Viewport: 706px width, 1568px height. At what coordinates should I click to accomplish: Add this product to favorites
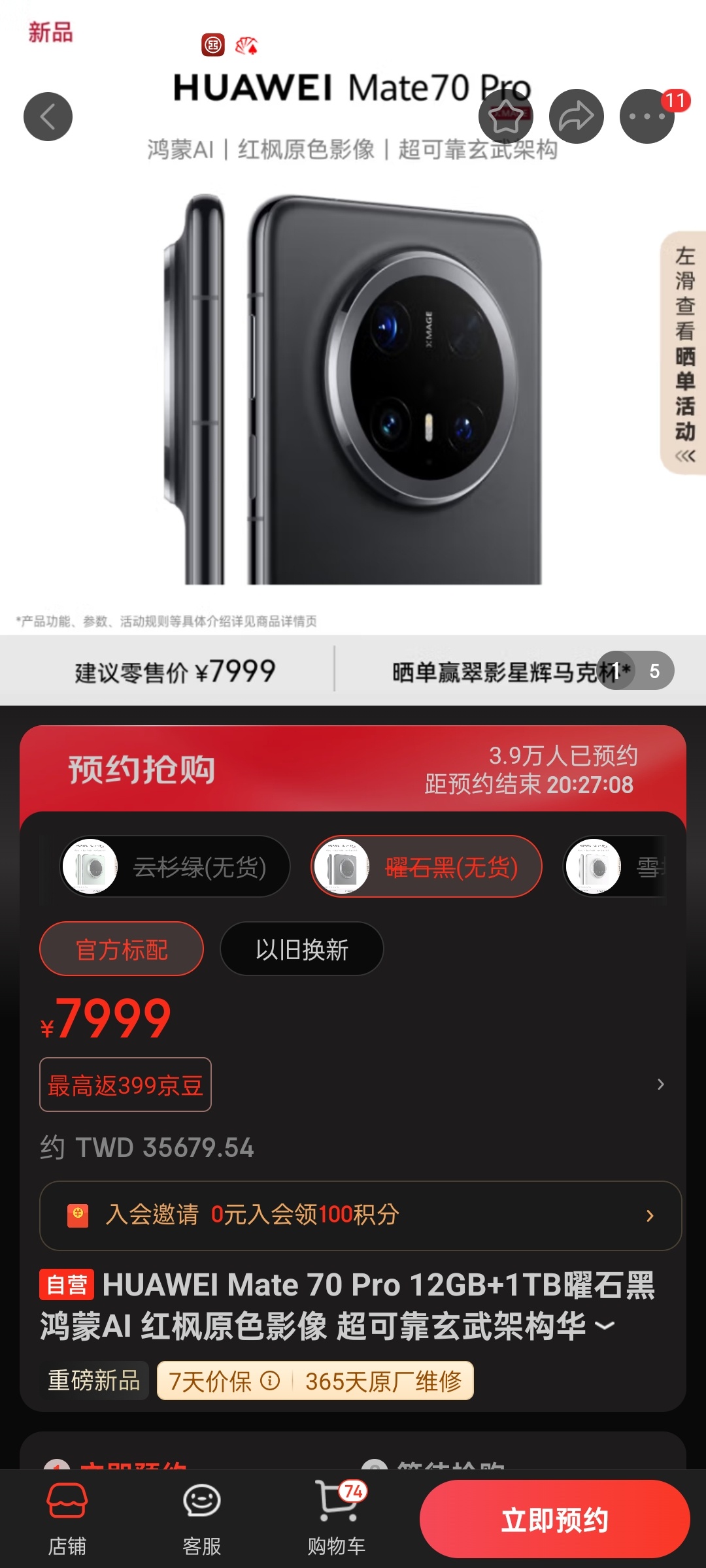coord(505,117)
